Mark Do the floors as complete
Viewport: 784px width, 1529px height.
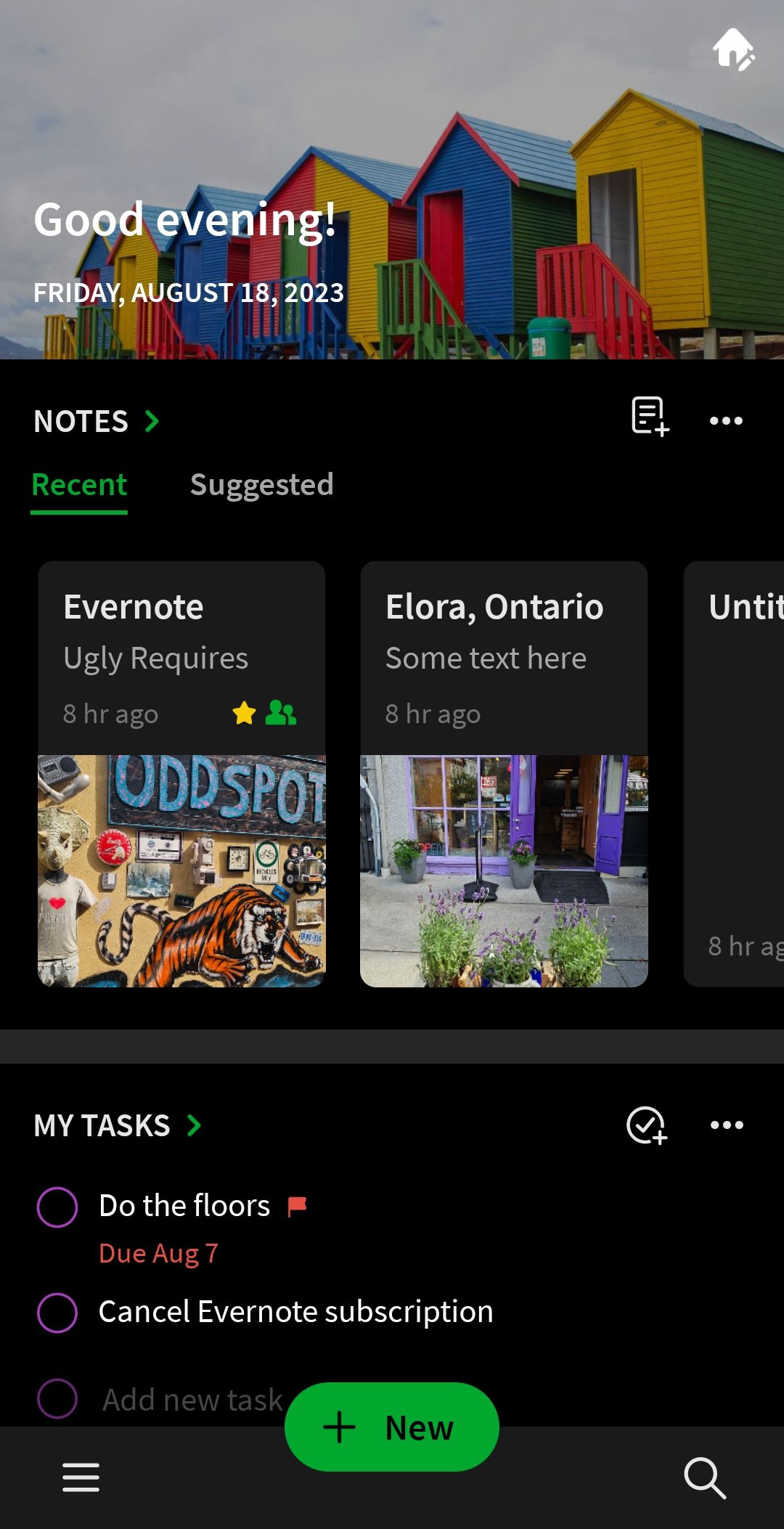pos(57,1207)
